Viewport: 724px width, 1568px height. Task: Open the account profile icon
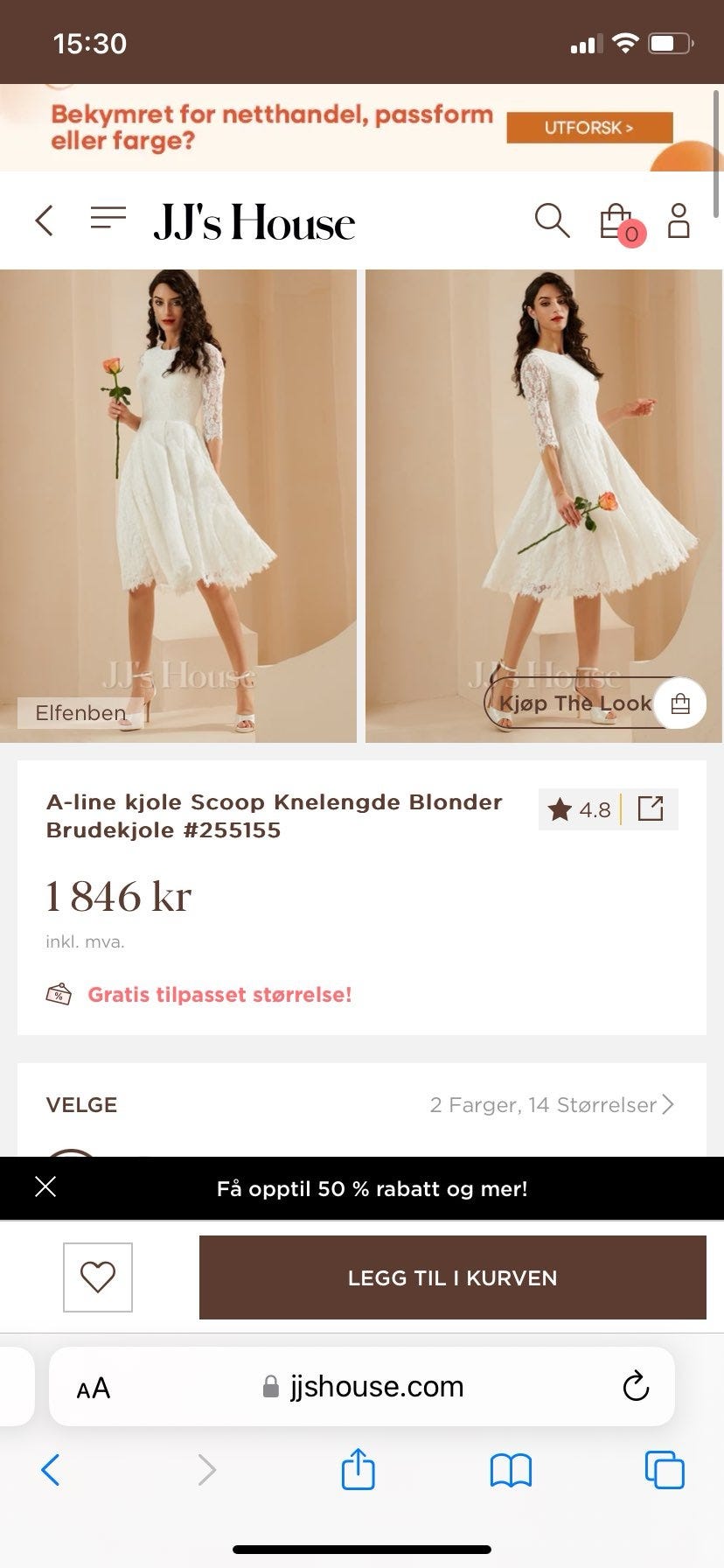679,221
